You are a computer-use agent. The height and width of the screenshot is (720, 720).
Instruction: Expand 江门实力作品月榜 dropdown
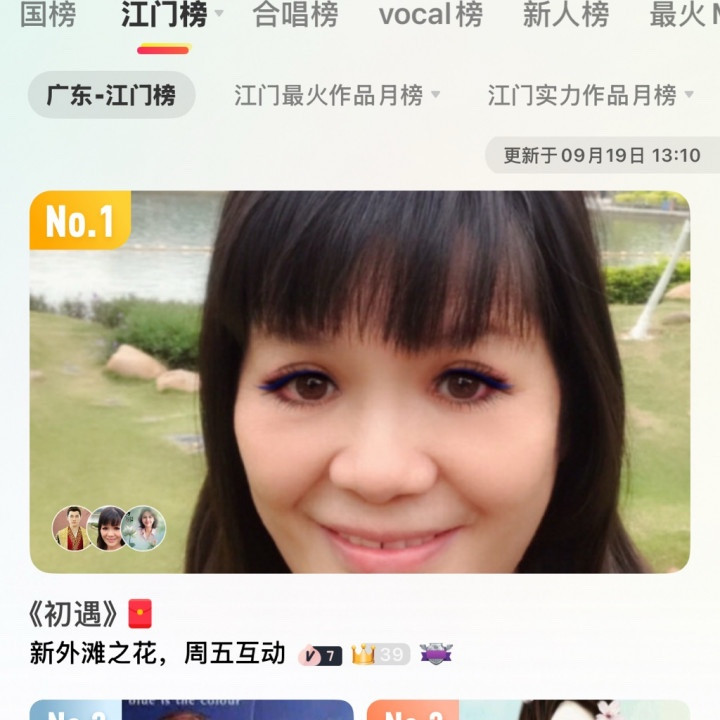click(590, 95)
